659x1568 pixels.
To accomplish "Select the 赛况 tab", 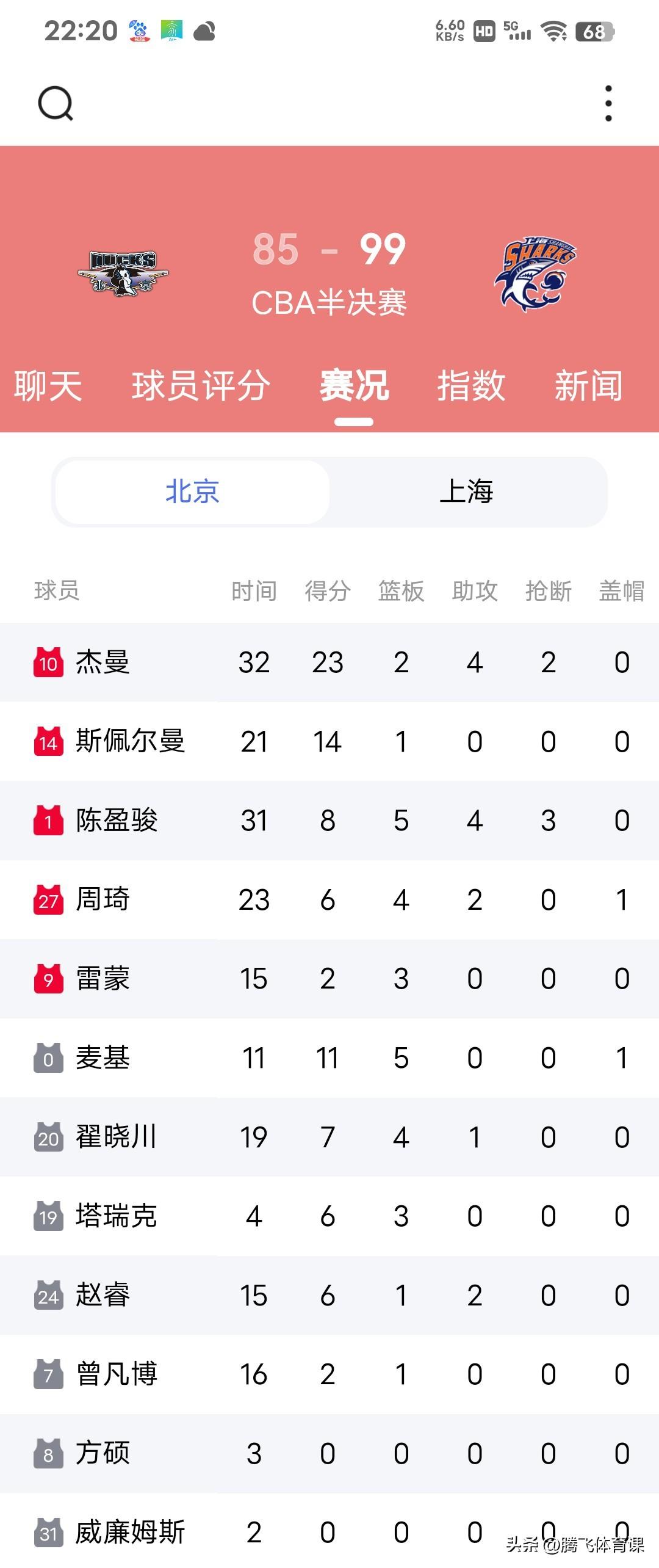I will (x=354, y=386).
